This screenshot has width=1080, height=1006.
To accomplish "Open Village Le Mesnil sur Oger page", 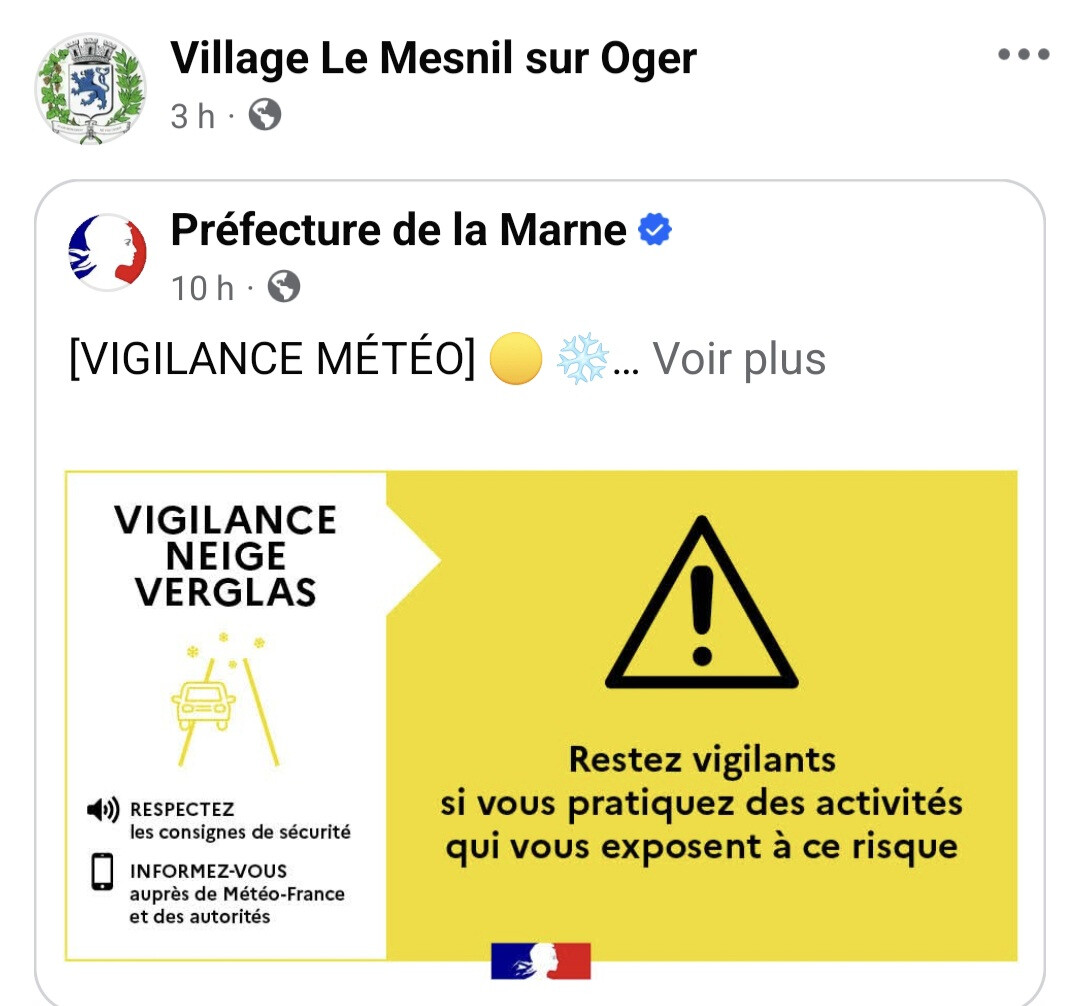I will click(433, 59).
